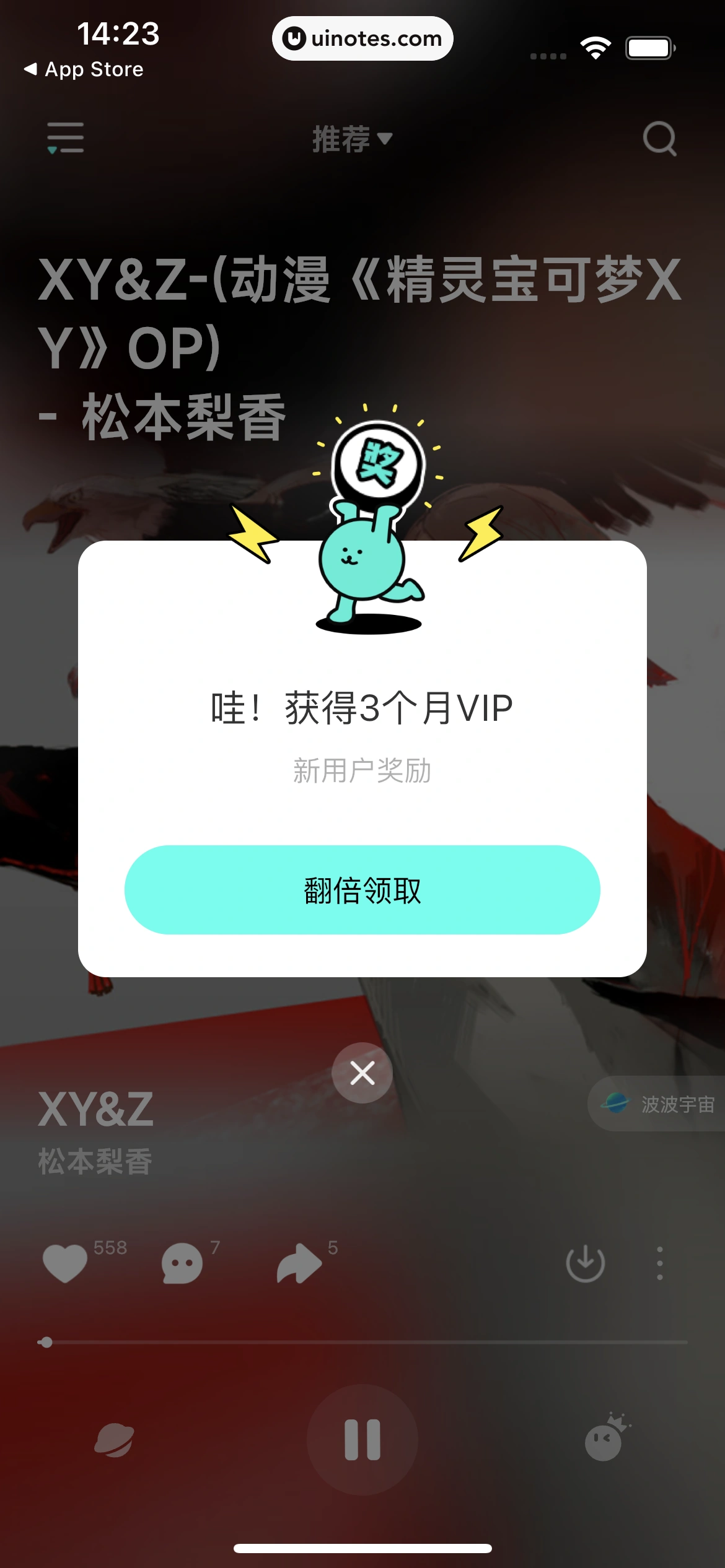Open the sidebar menu icon
This screenshot has height=1568, width=725.
(x=66, y=138)
